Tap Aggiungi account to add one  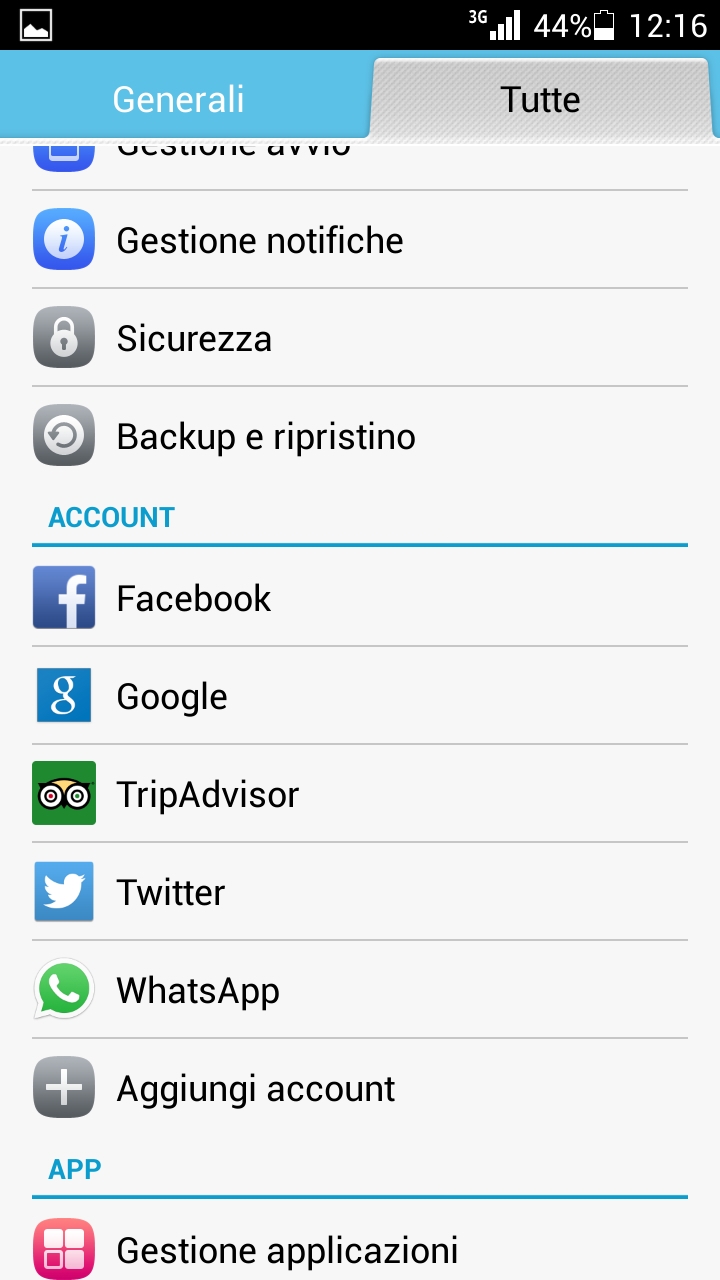coord(360,1088)
